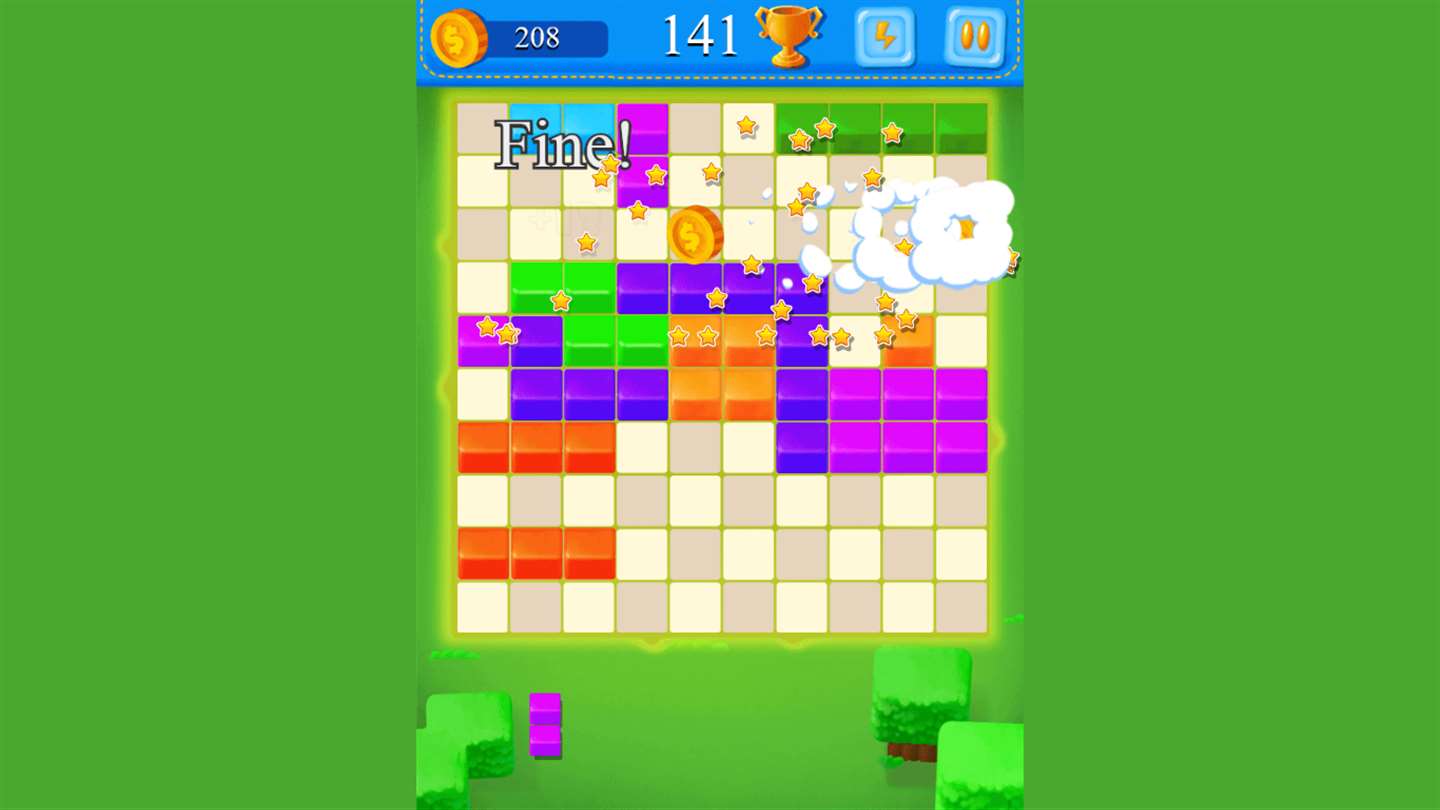Pause the game
The height and width of the screenshot is (810, 1440).
pyautogui.click(x=974, y=37)
